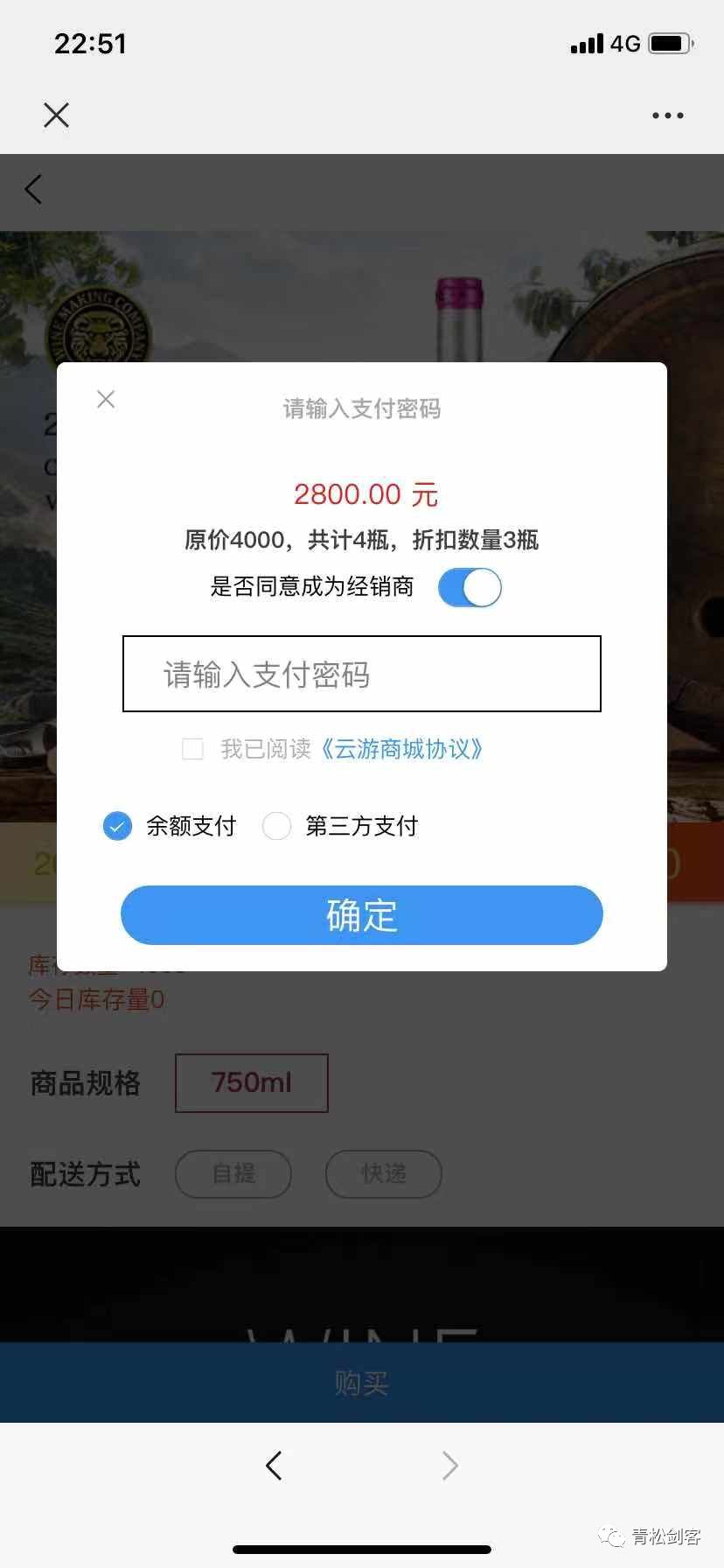724x1568 pixels.
Task: Focus the 请输入支付密码 password field
Action: tap(361, 674)
